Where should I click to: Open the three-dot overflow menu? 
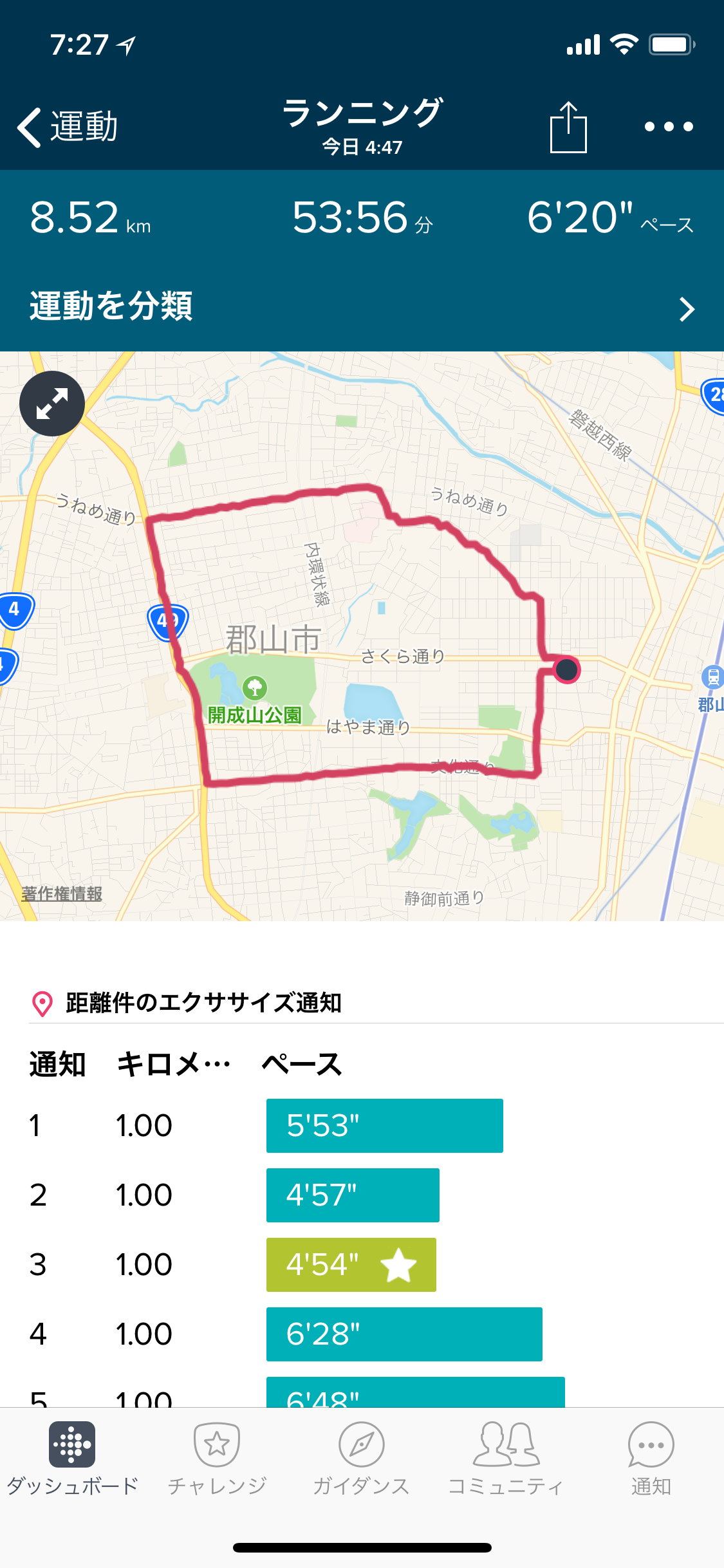pyautogui.click(x=669, y=127)
